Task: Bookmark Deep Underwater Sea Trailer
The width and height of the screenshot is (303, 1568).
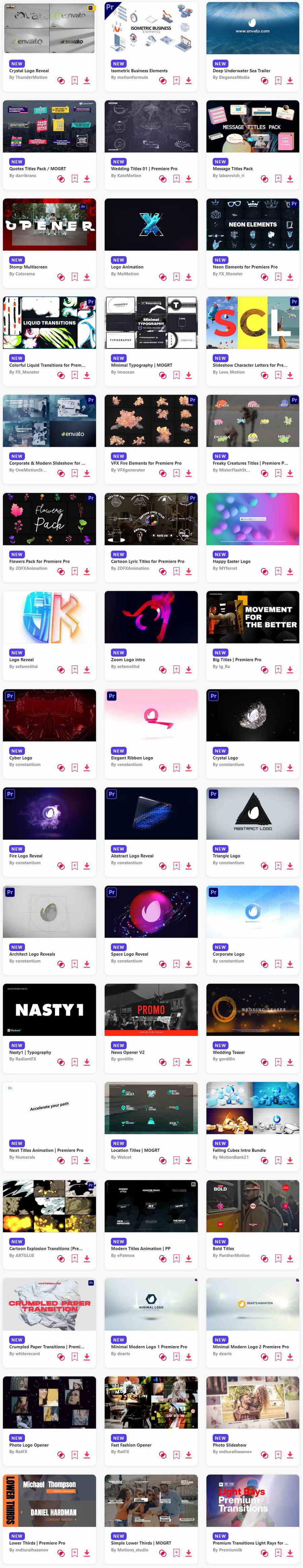Action: [278, 81]
